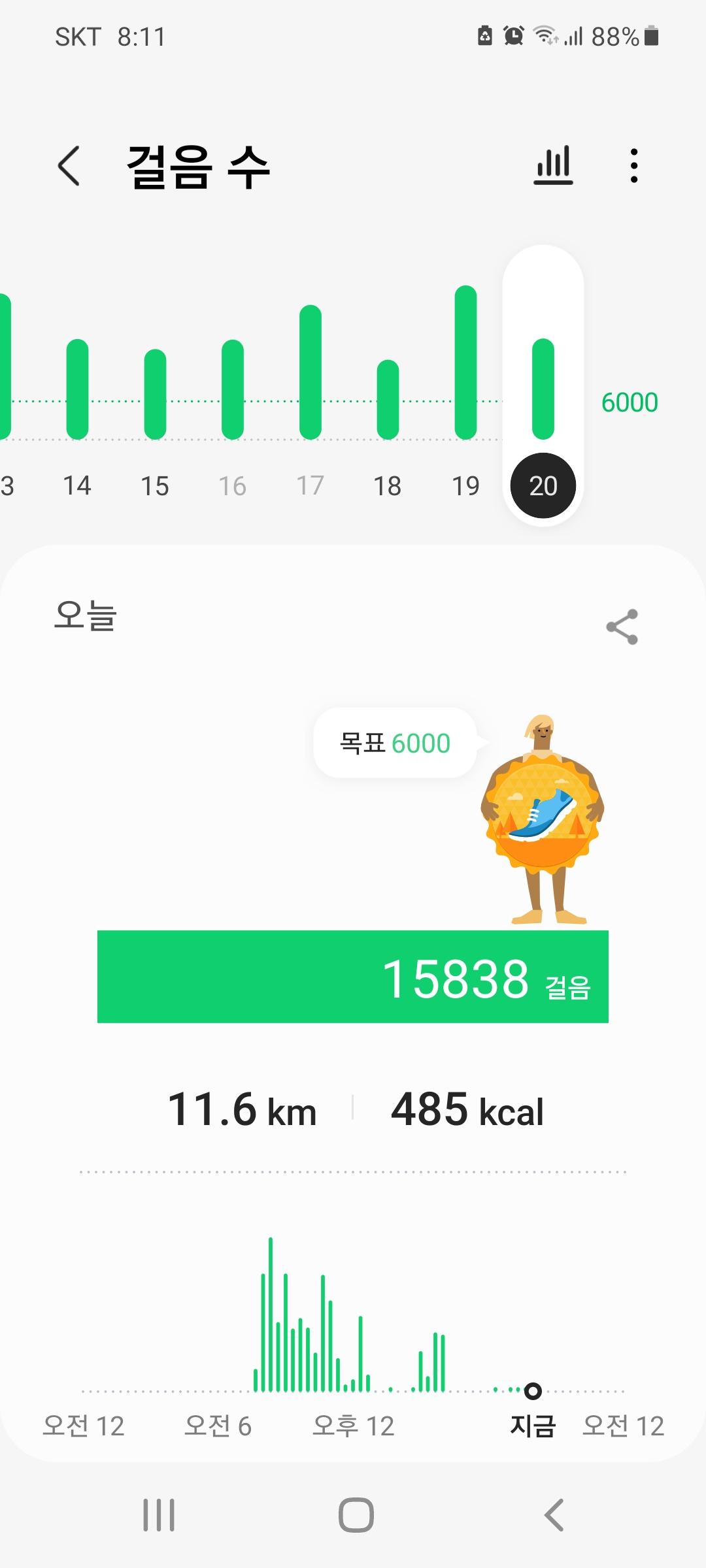
Task: Open the step trends chart icon
Action: click(553, 165)
